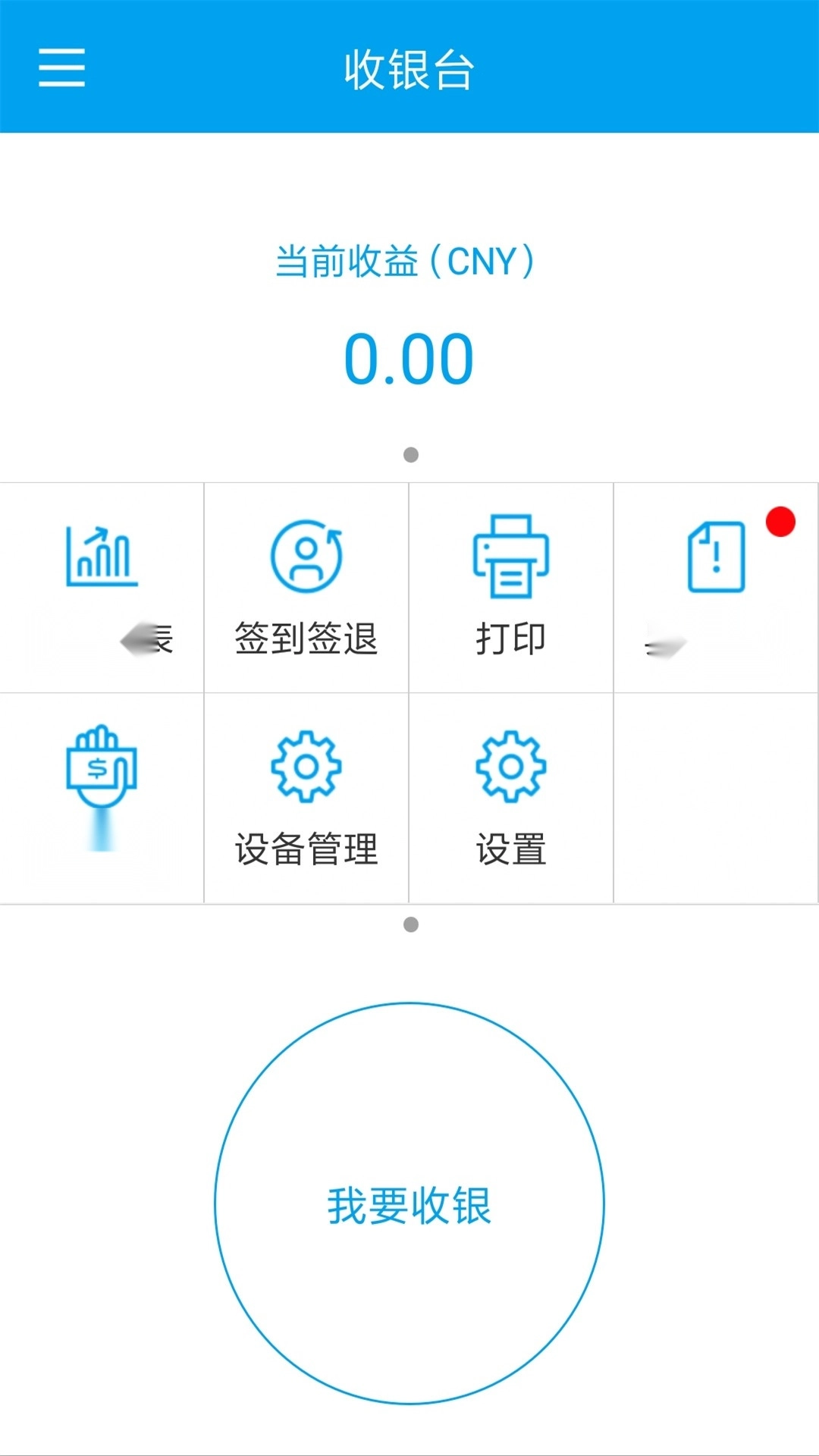The width and height of the screenshot is (819, 1456).
Task: Open the navigation drawer with the hamburger icon
Action: (x=61, y=68)
